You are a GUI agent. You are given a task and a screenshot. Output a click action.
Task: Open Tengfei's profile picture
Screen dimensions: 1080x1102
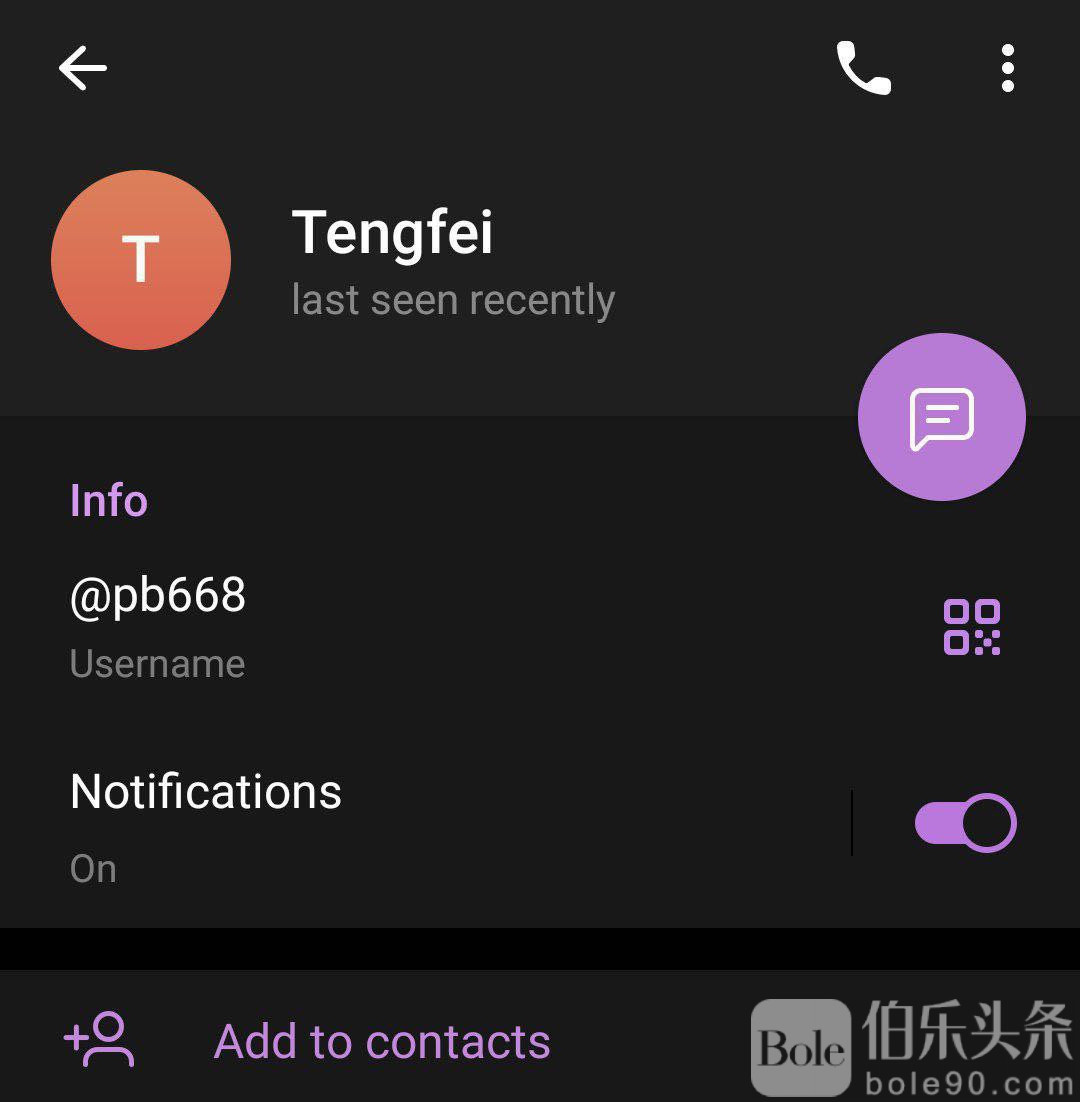(141, 260)
